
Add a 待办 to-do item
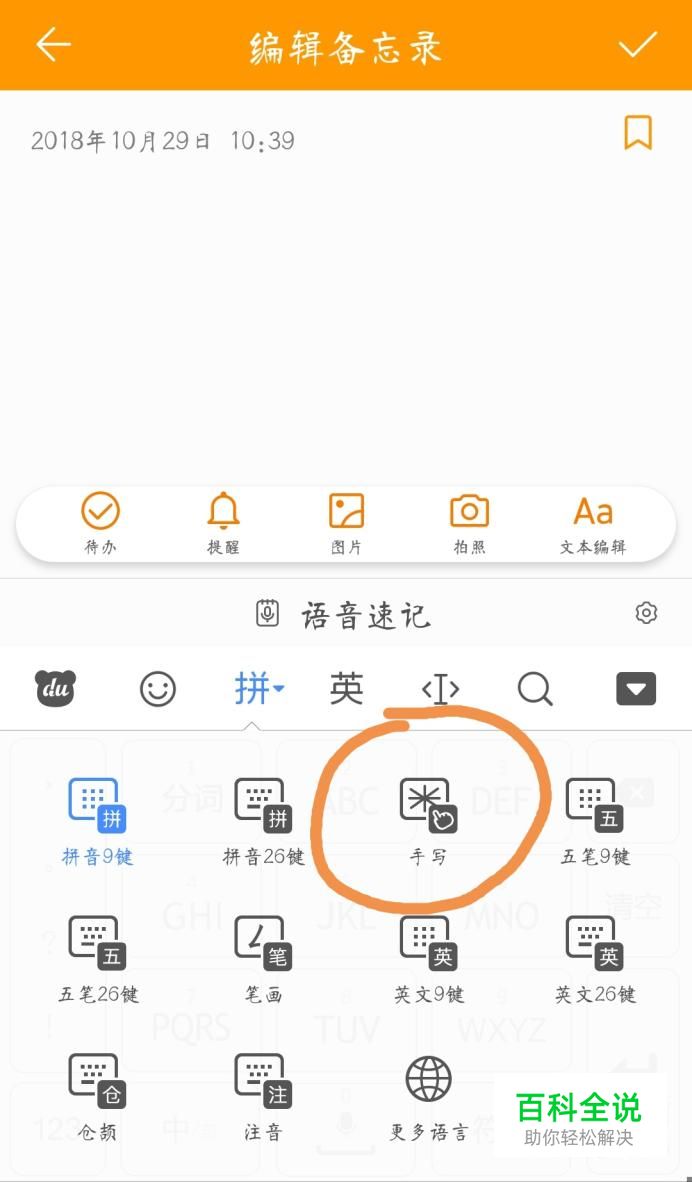(x=100, y=524)
